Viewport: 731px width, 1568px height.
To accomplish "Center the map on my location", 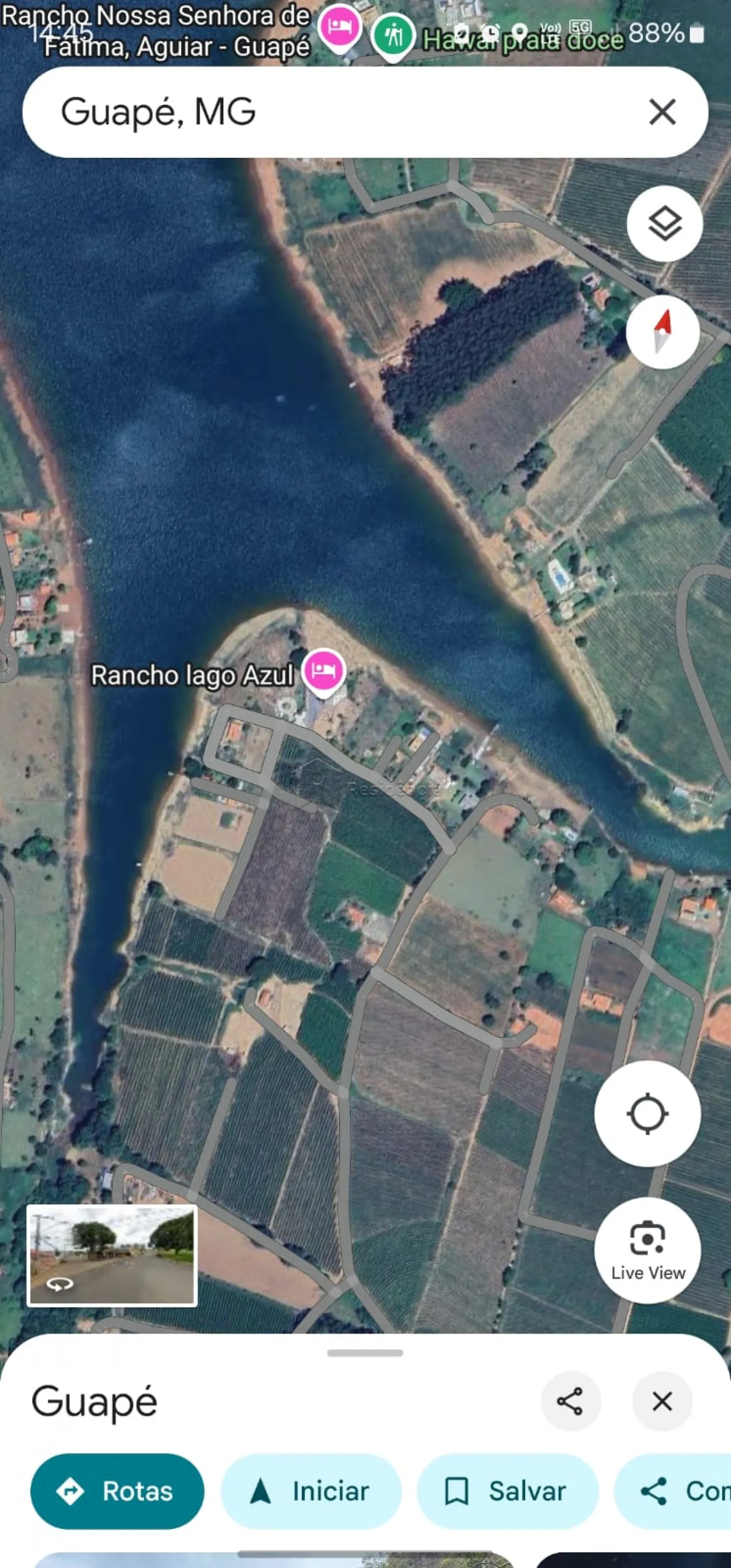I will pos(647,1113).
